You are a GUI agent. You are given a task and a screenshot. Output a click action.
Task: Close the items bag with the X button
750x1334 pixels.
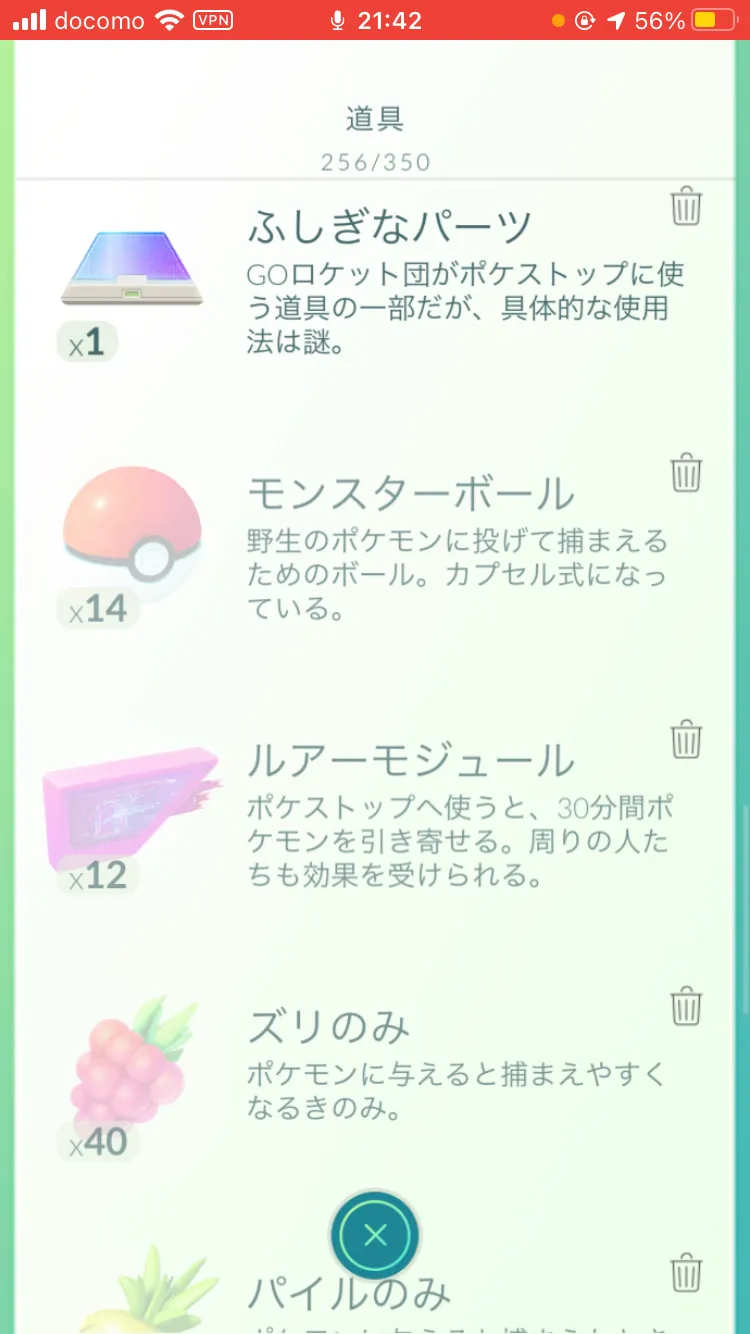coord(375,1236)
